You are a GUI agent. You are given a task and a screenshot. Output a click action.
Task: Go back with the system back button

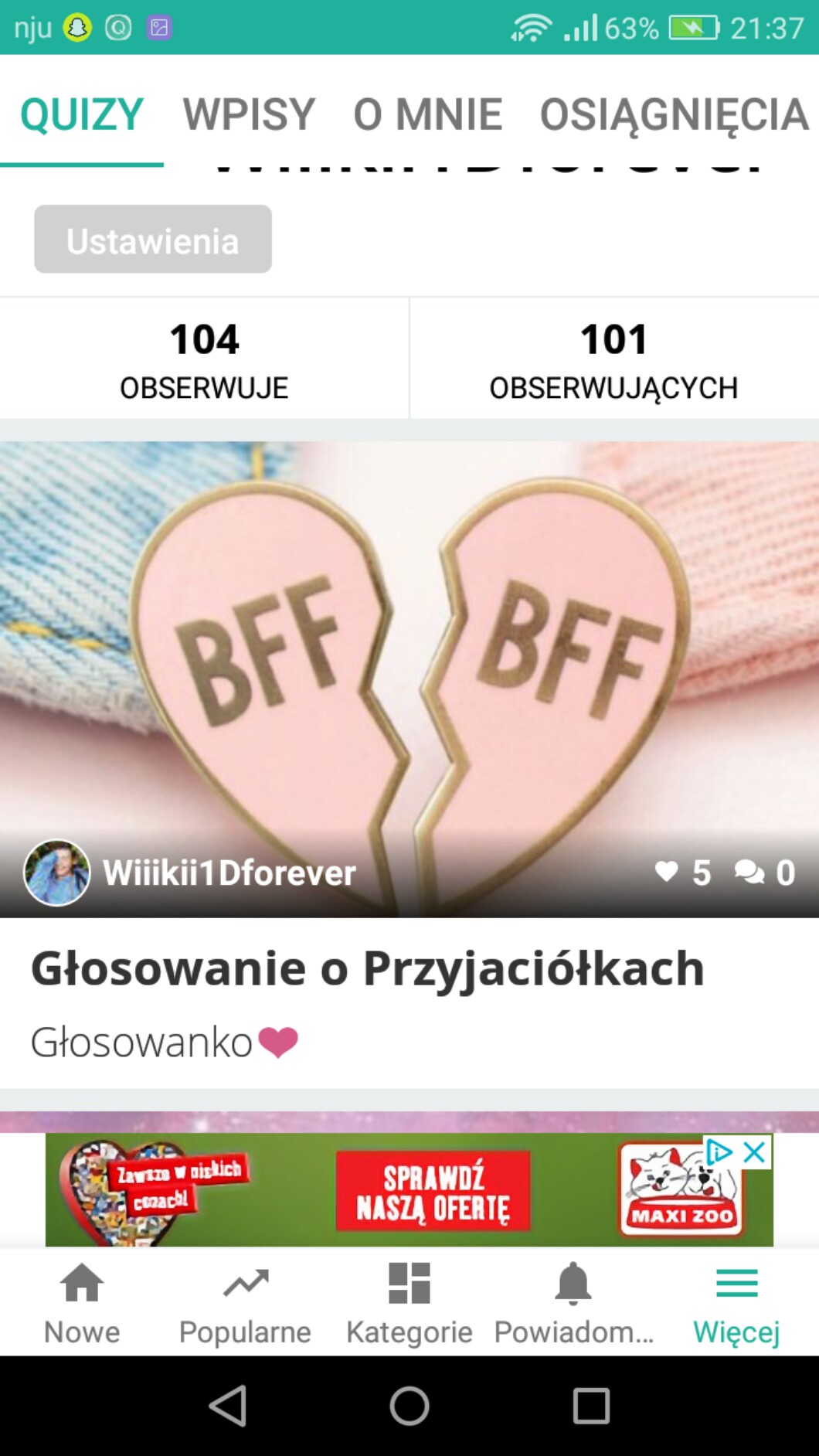[x=228, y=1405]
